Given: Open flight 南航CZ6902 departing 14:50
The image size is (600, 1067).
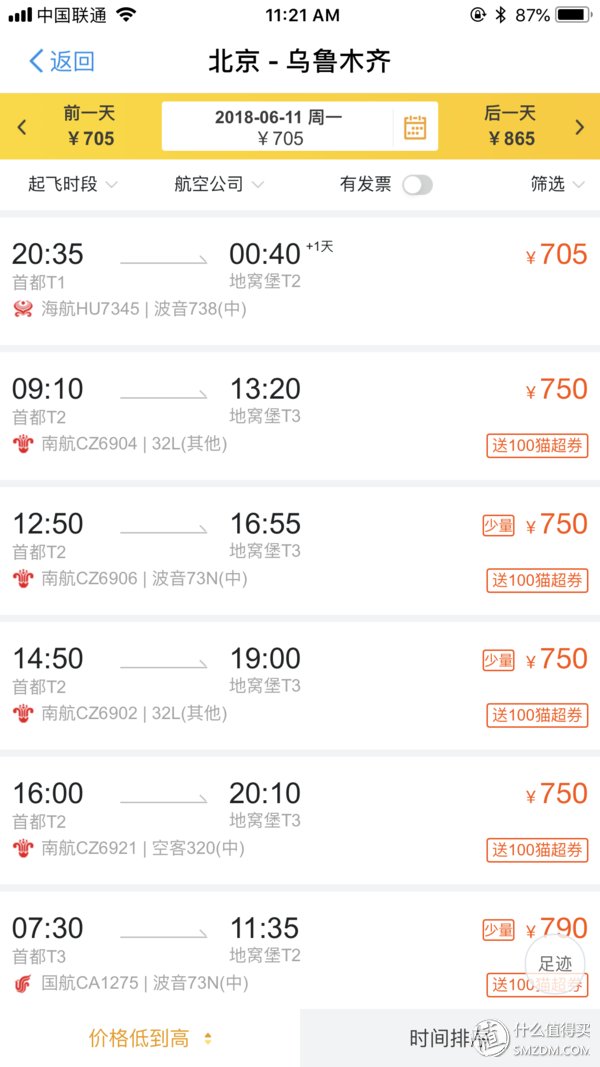Looking at the screenshot, I should click(300, 685).
